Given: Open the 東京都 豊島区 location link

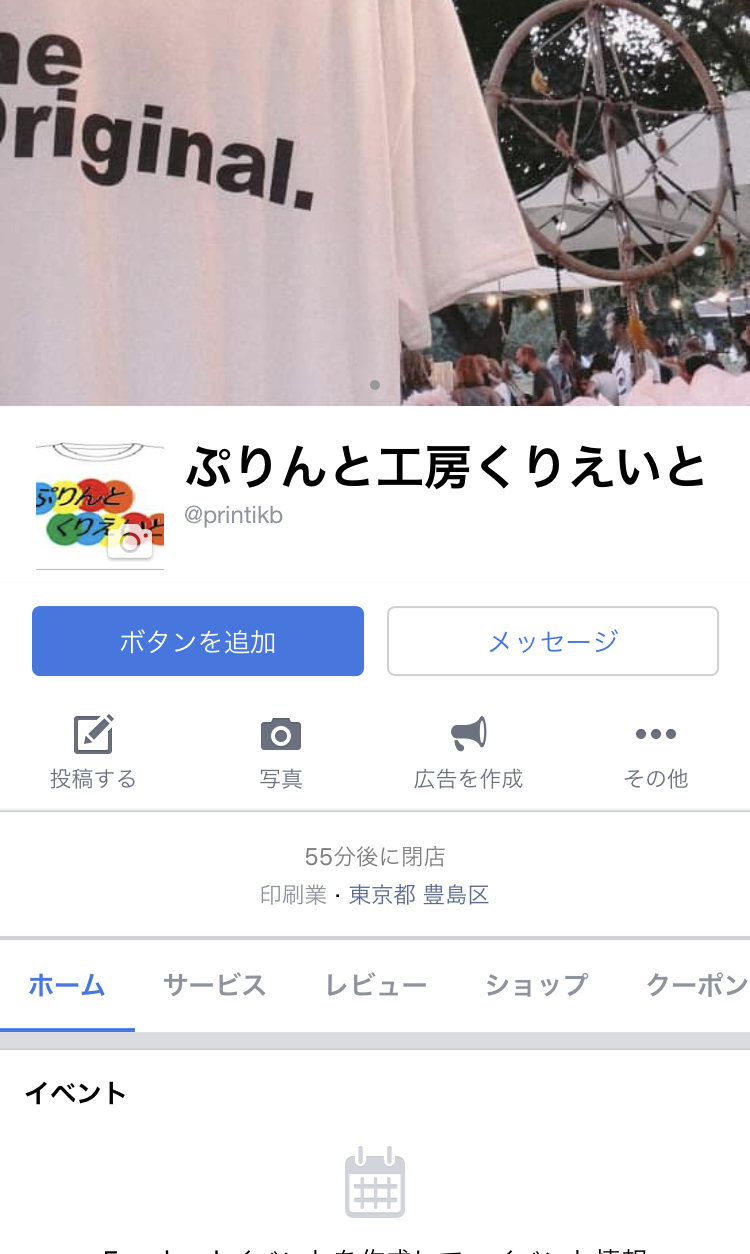Looking at the screenshot, I should click(419, 895).
